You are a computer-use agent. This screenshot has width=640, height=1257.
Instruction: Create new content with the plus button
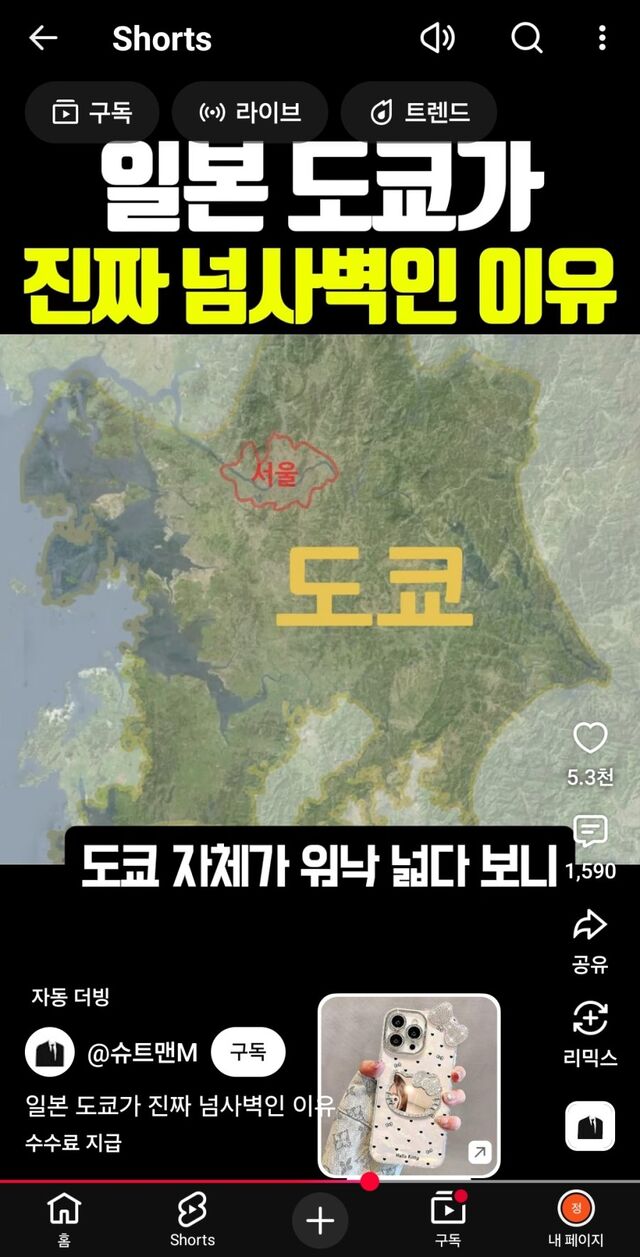320,1220
